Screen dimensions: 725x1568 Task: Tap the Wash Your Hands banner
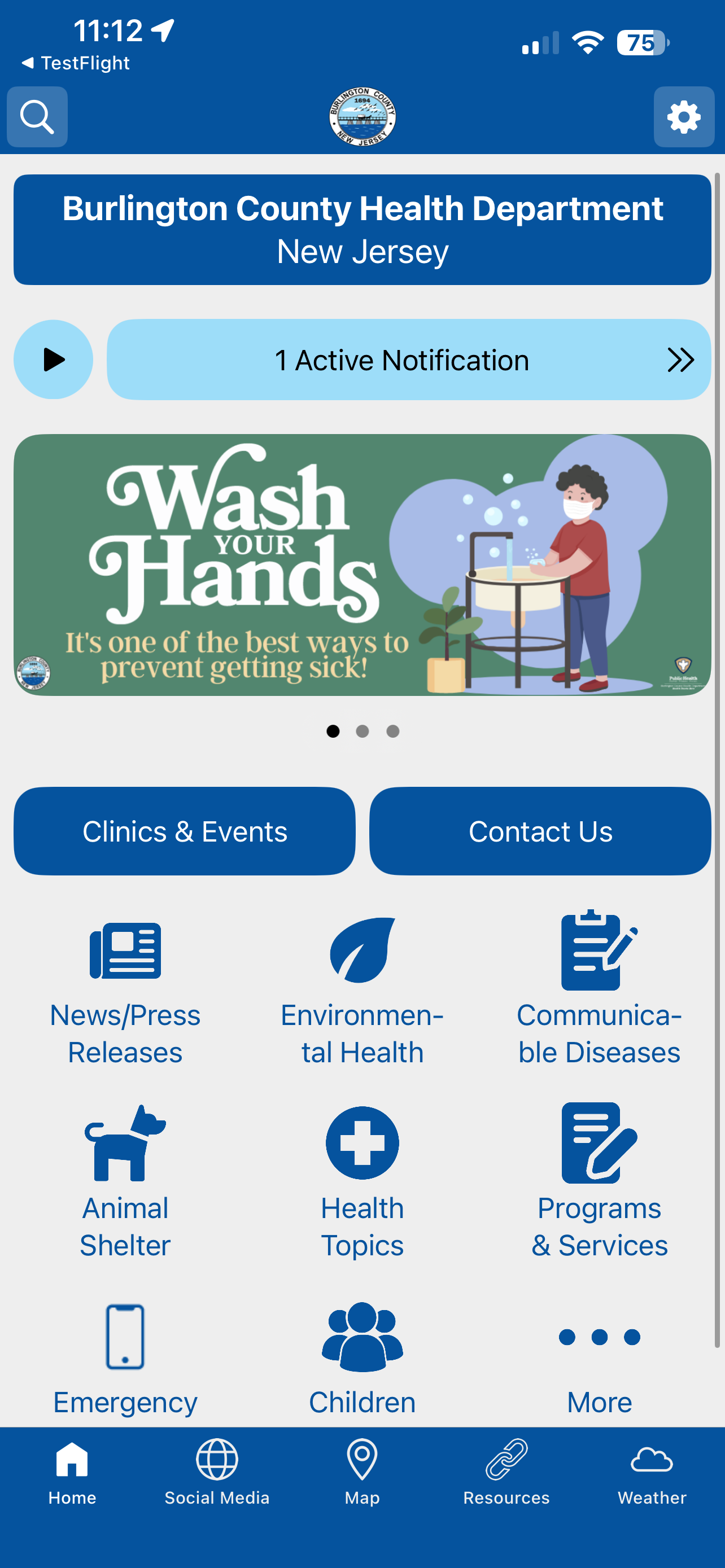click(361, 566)
